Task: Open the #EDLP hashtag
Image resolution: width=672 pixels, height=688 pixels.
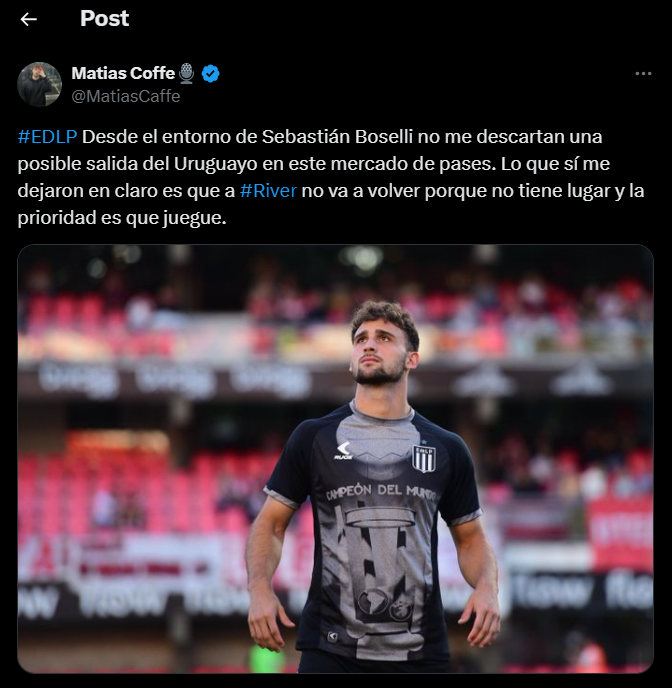Action: pyautogui.click(x=47, y=136)
